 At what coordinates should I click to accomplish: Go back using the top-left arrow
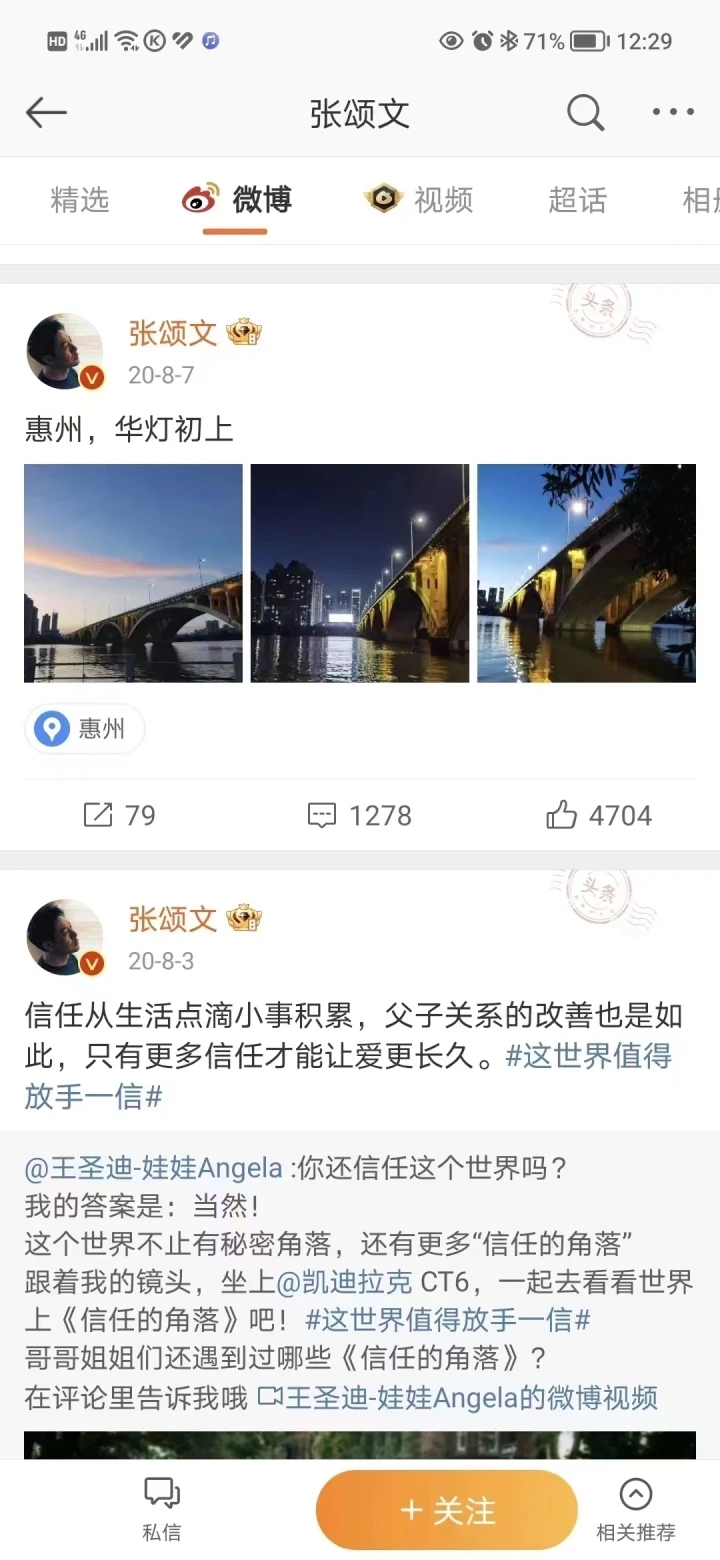[46, 113]
